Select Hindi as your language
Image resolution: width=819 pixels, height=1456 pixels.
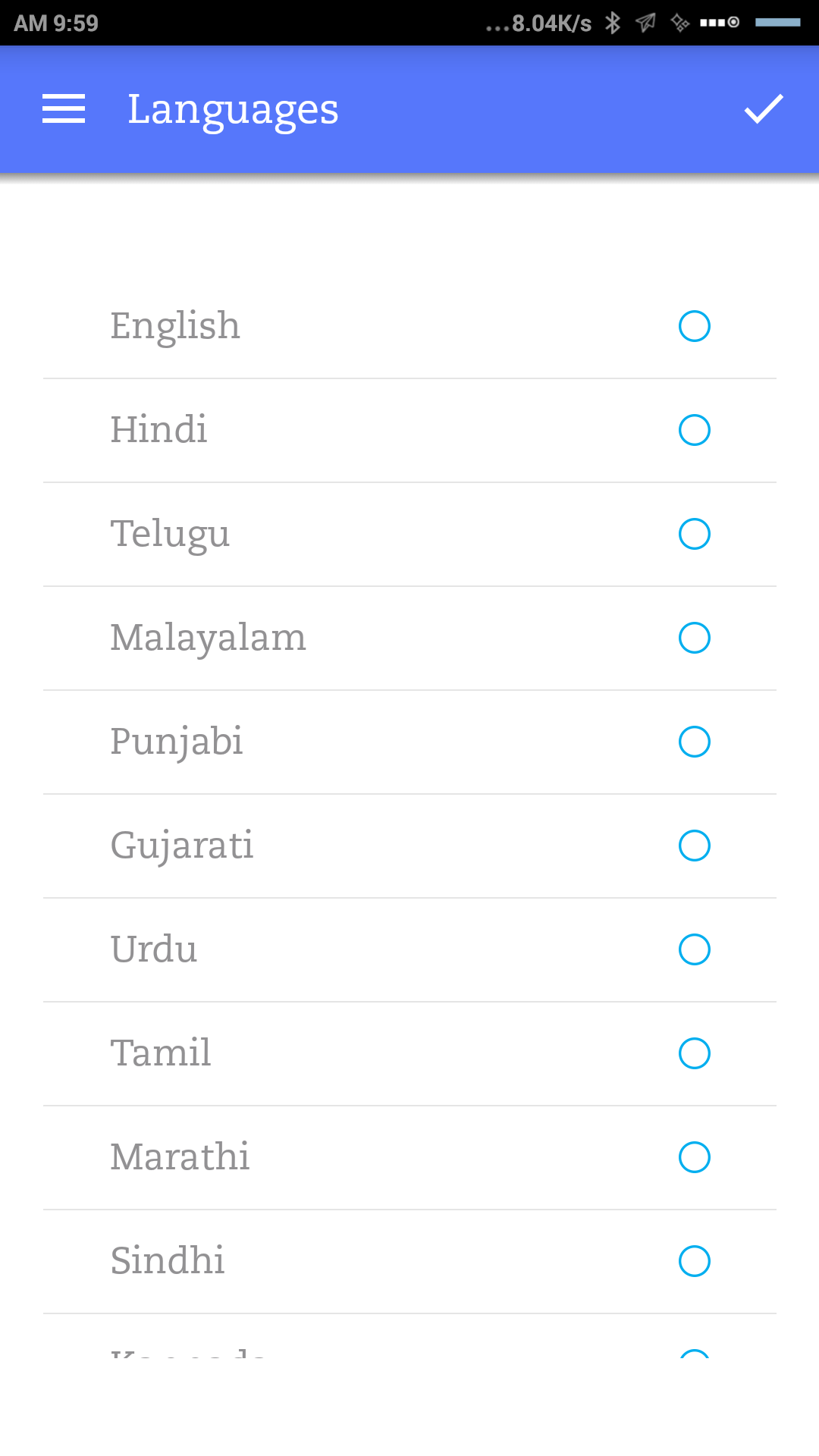click(695, 430)
